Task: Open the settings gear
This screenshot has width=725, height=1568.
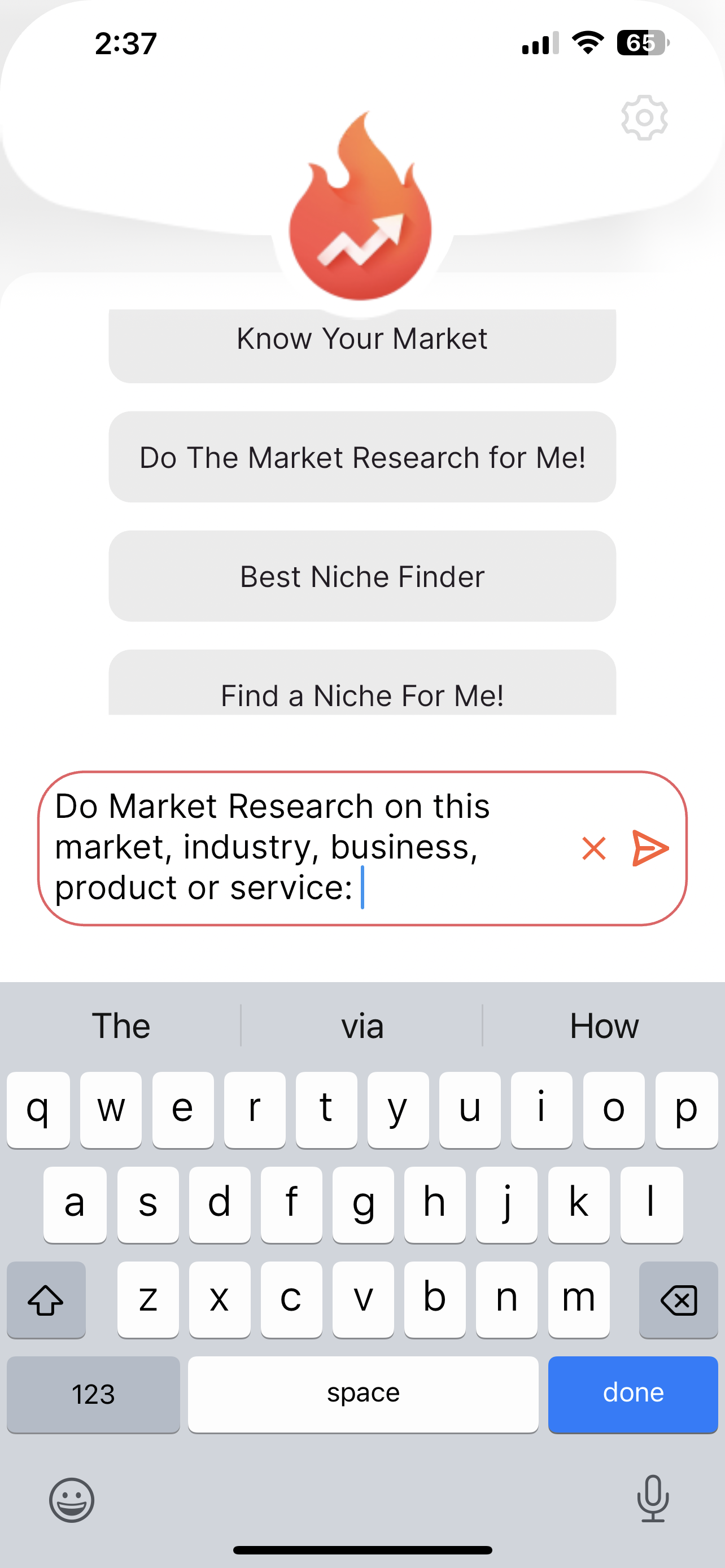Action: pos(644,117)
